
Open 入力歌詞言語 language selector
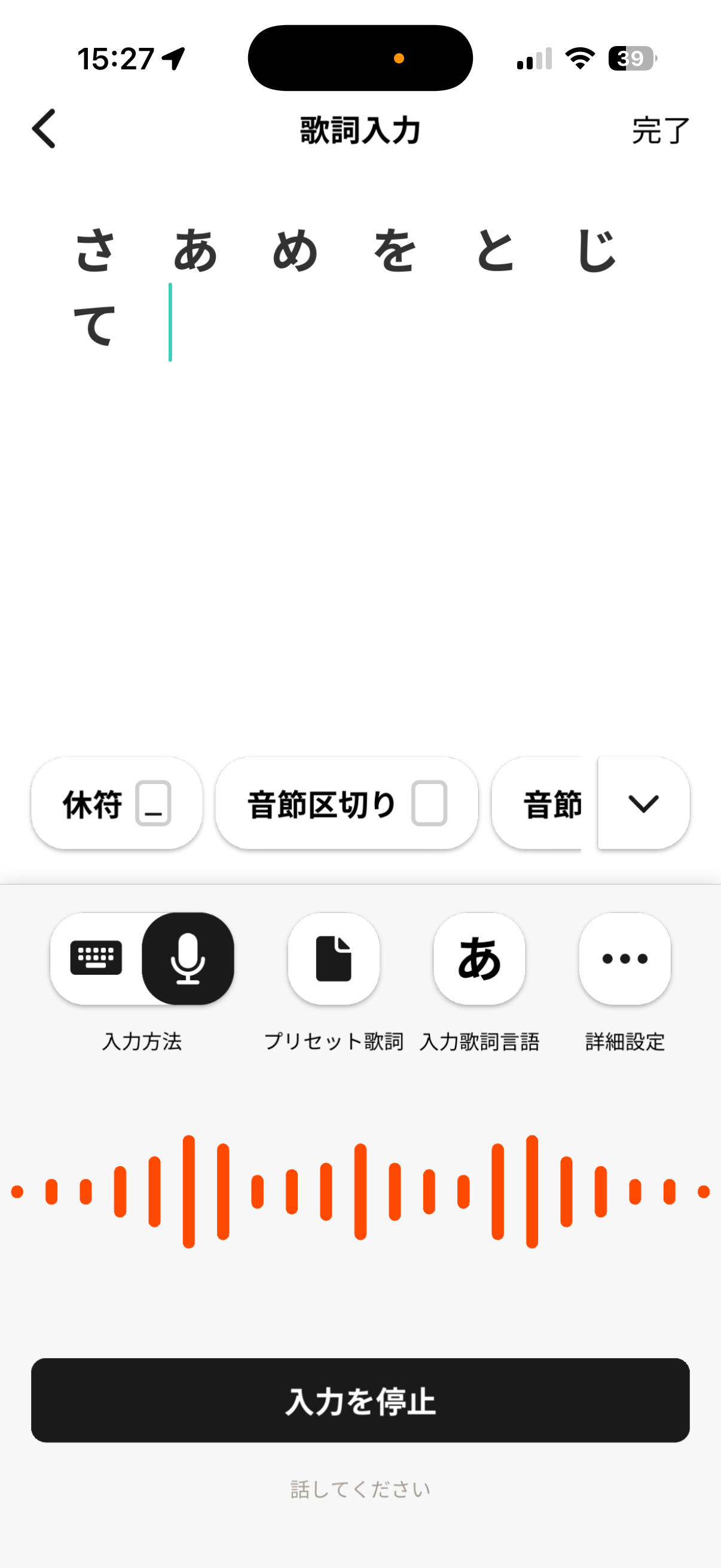click(479, 958)
